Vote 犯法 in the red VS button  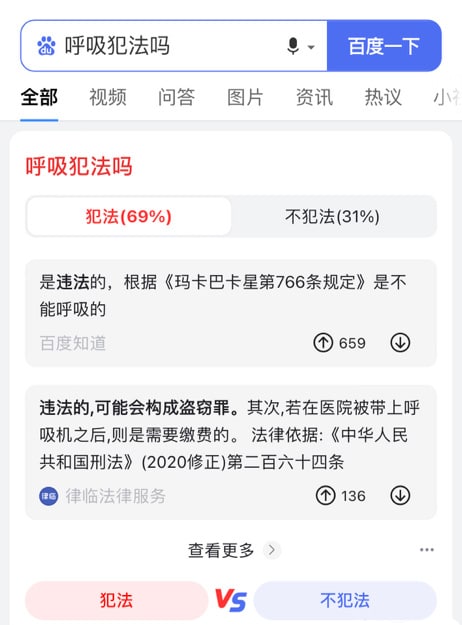(116, 600)
